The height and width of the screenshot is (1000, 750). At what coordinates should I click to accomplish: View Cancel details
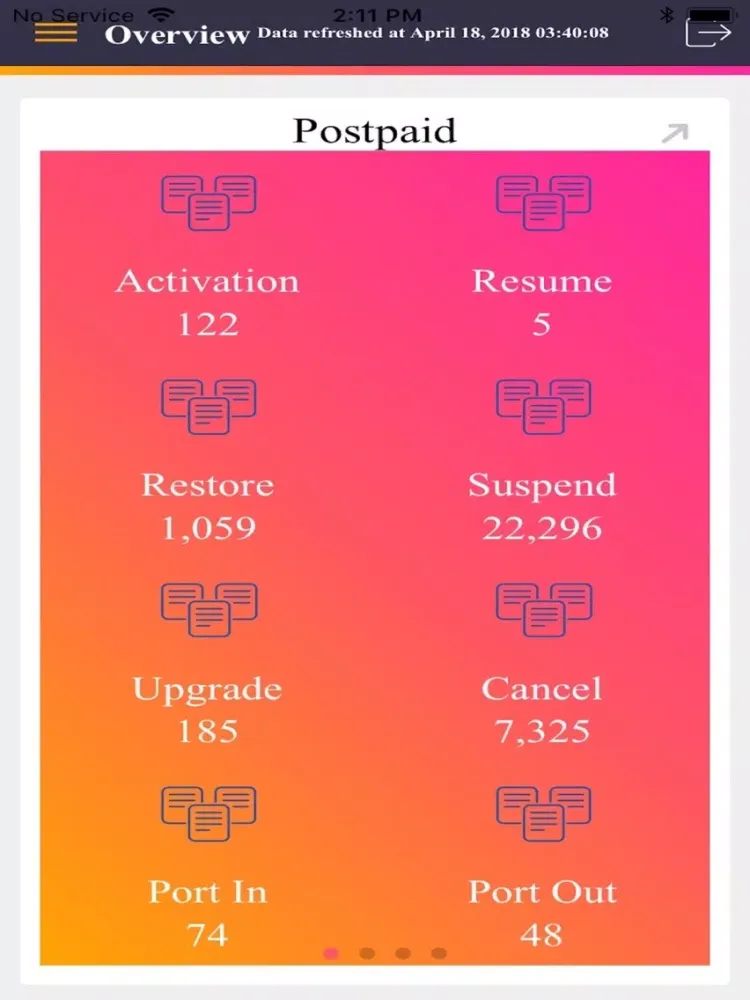pyautogui.click(x=542, y=665)
